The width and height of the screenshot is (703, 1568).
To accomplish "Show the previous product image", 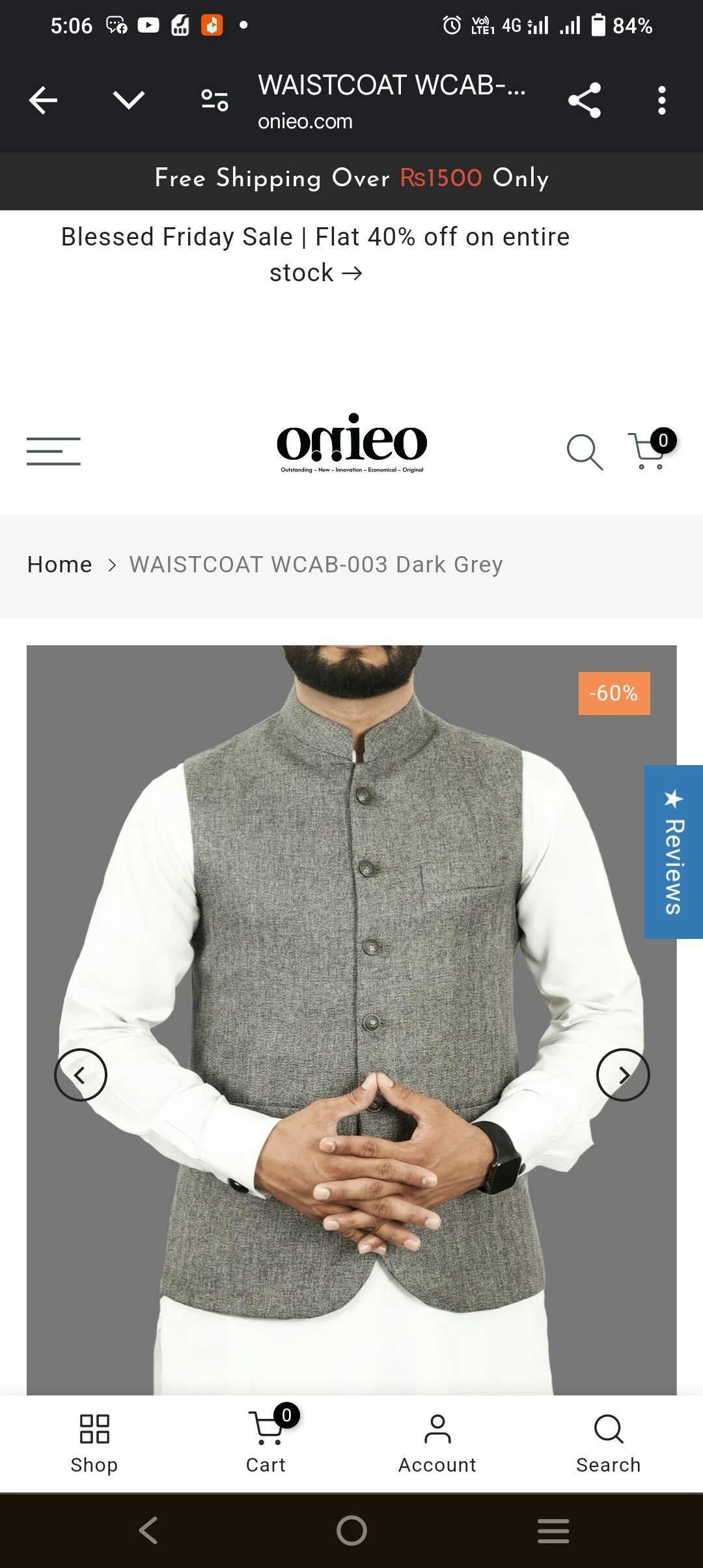I will point(80,1075).
